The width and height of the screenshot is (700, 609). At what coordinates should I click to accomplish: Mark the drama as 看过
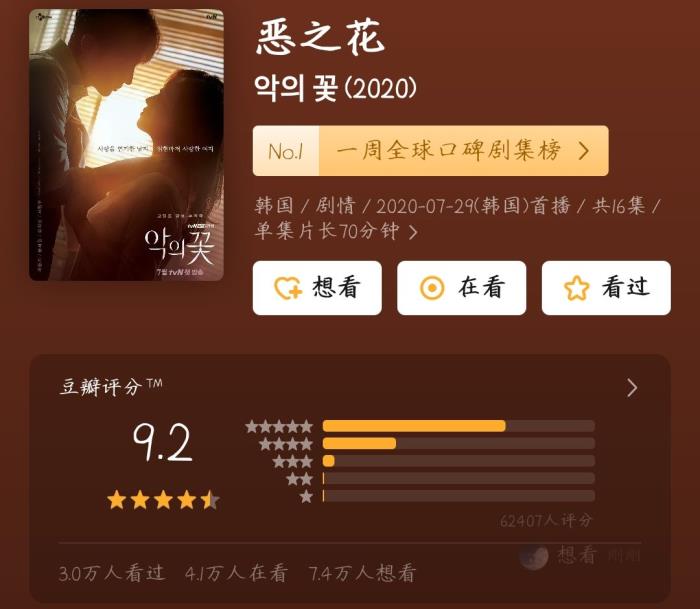(x=606, y=288)
